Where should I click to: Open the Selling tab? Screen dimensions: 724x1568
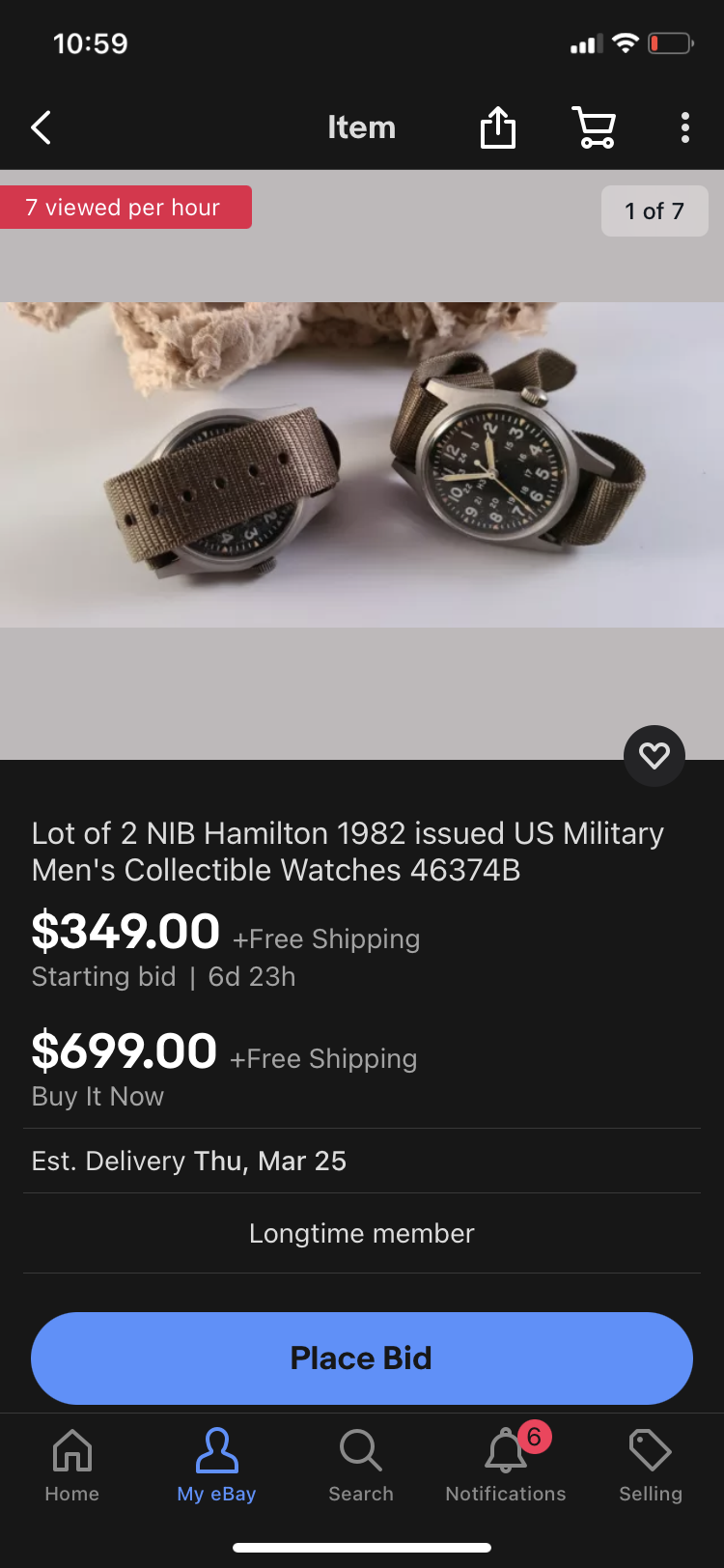651,1465
